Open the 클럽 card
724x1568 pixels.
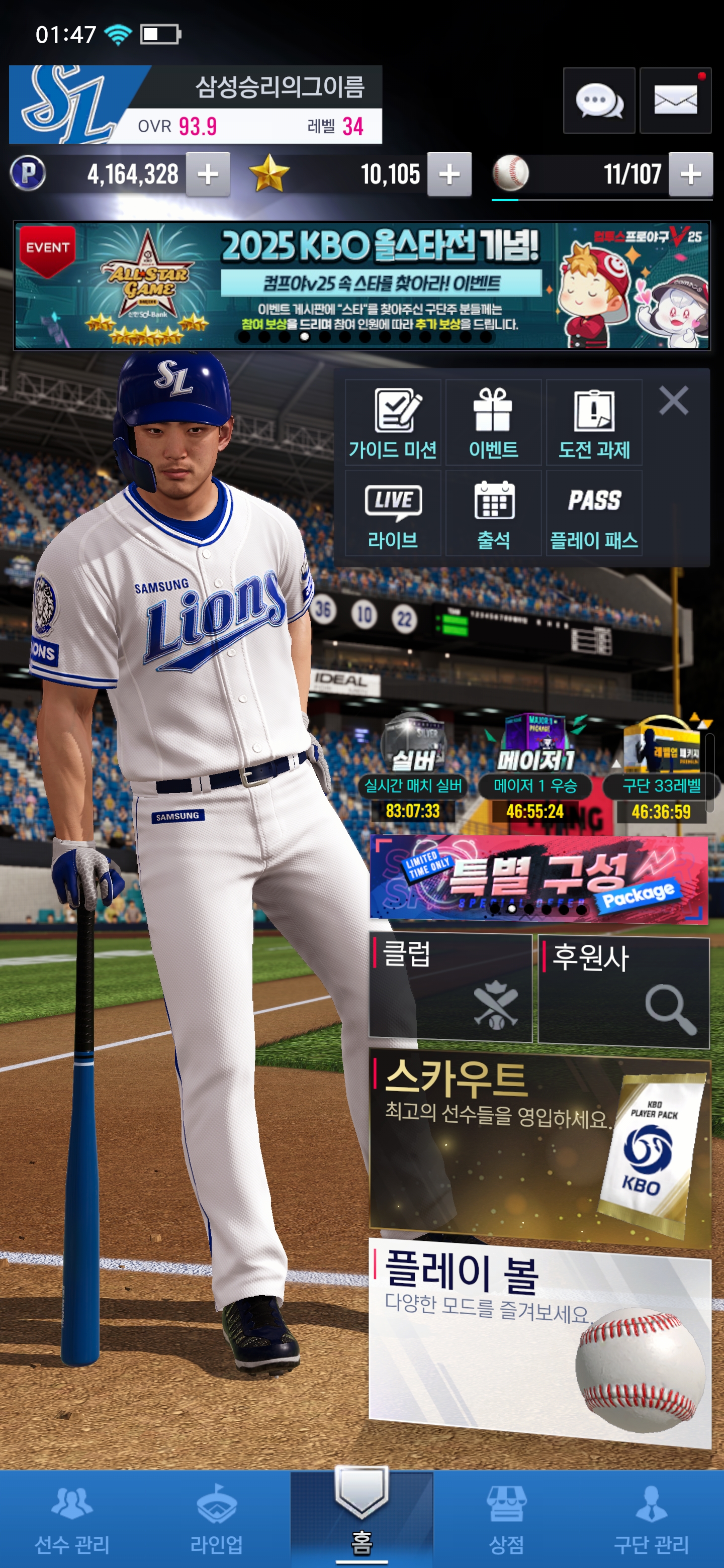click(x=450, y=989)
